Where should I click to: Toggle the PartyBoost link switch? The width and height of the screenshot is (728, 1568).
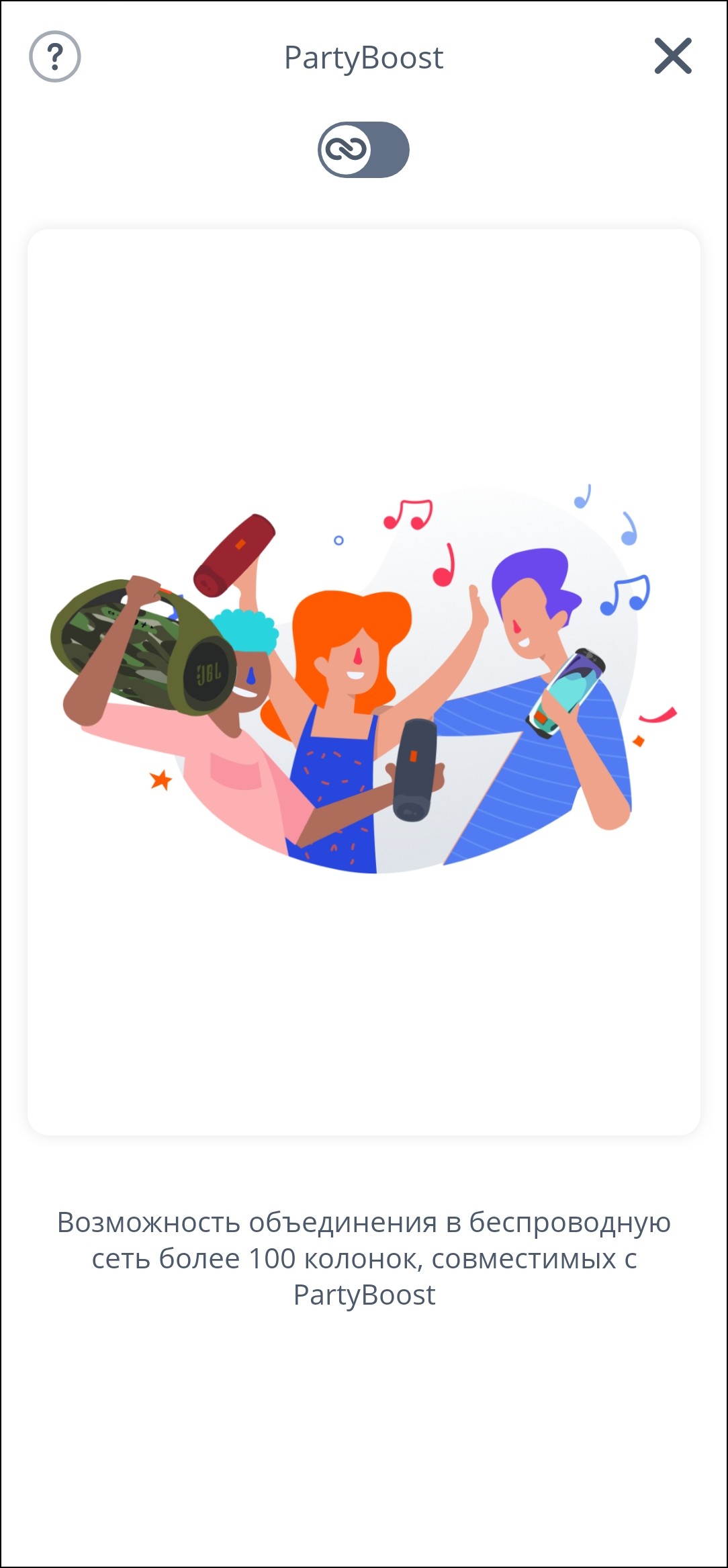[363, 149]
